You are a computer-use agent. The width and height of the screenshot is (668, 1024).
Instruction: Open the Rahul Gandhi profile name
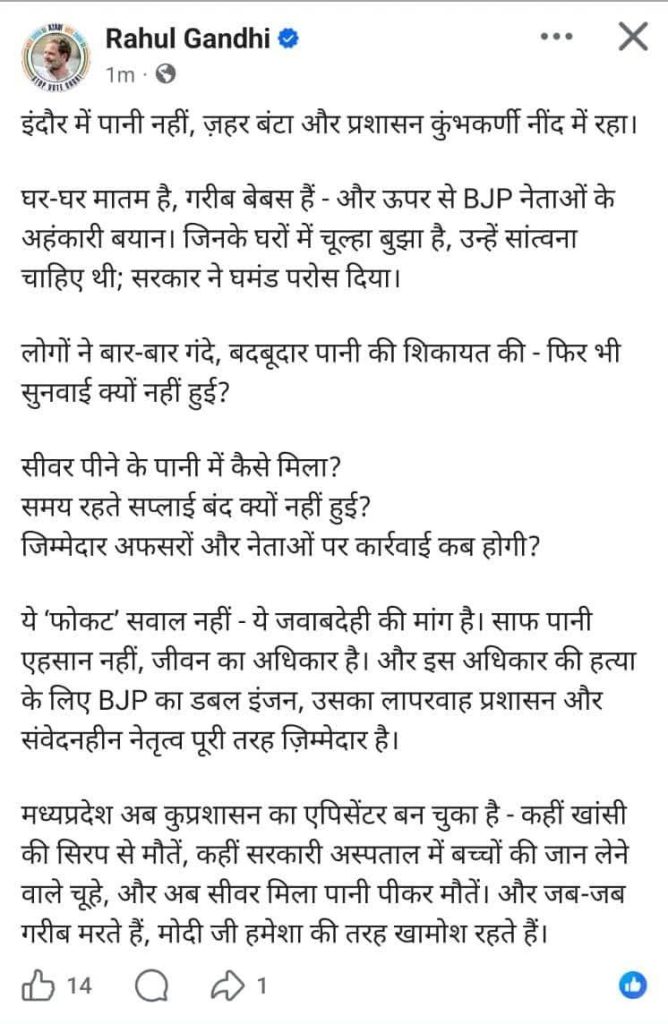188,39
